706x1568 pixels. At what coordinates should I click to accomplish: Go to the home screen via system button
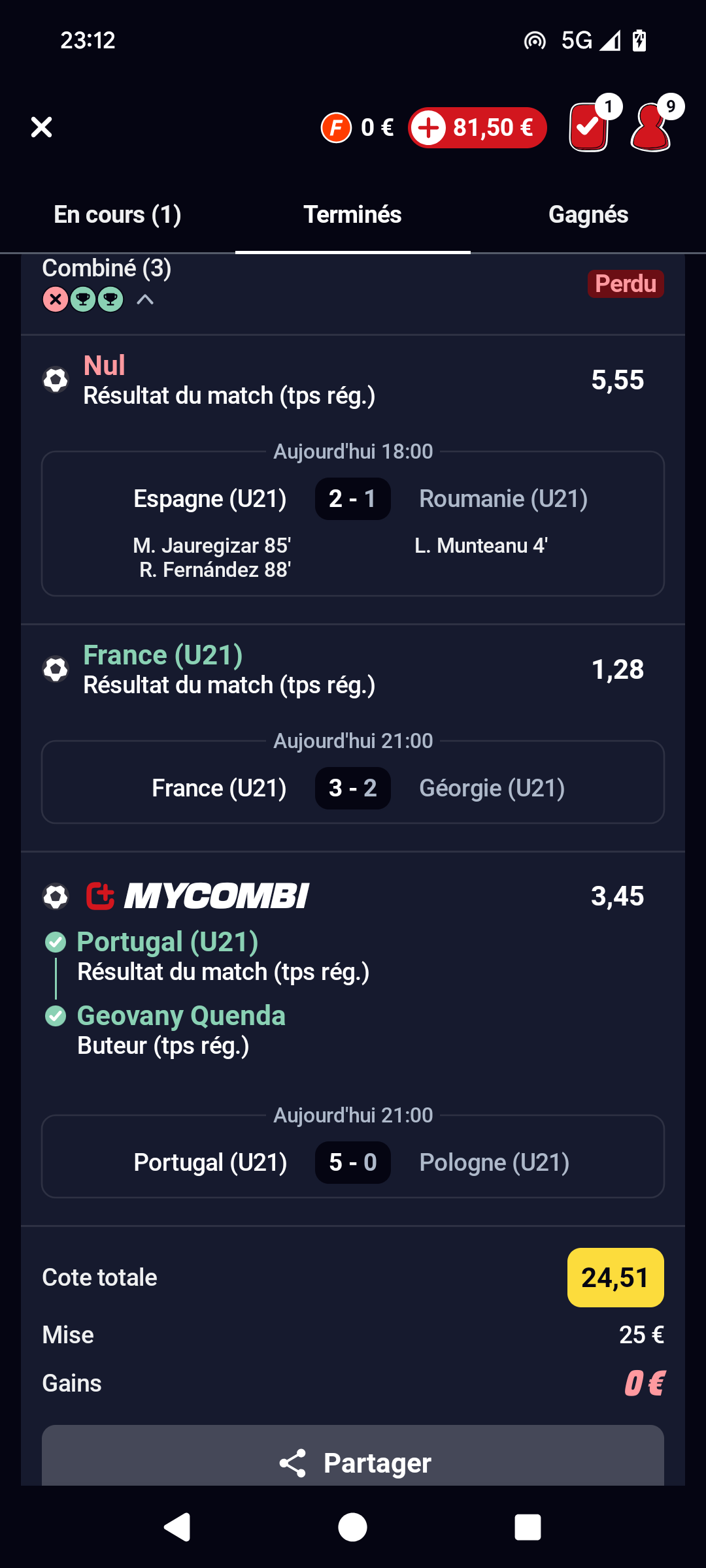tap(353, 1527)
